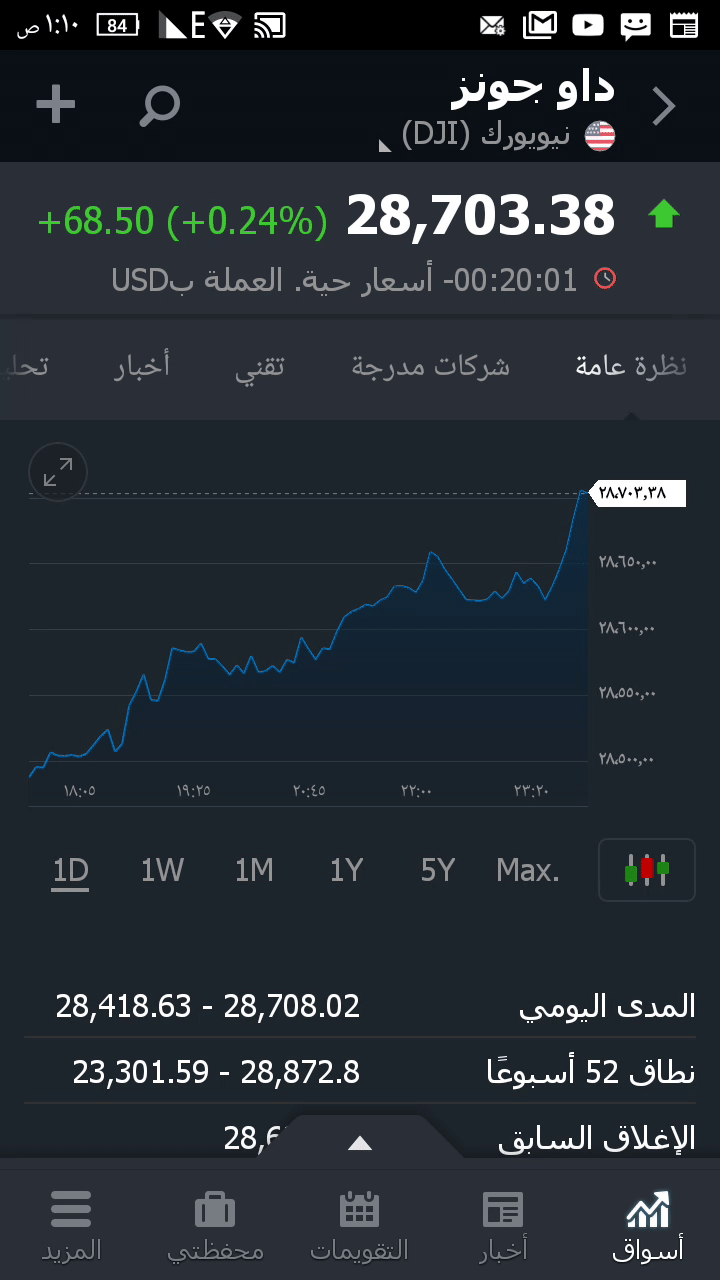720x1280 pixels.
Task: Select the نظرة عامة tab
Action: tap(631, 367)
